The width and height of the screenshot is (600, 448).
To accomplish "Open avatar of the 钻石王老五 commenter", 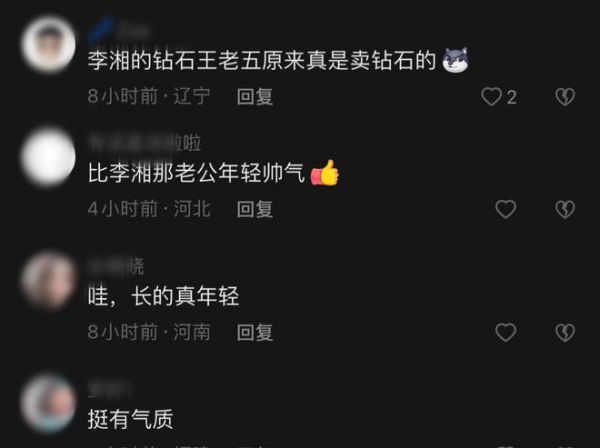I will pos(47,44).
